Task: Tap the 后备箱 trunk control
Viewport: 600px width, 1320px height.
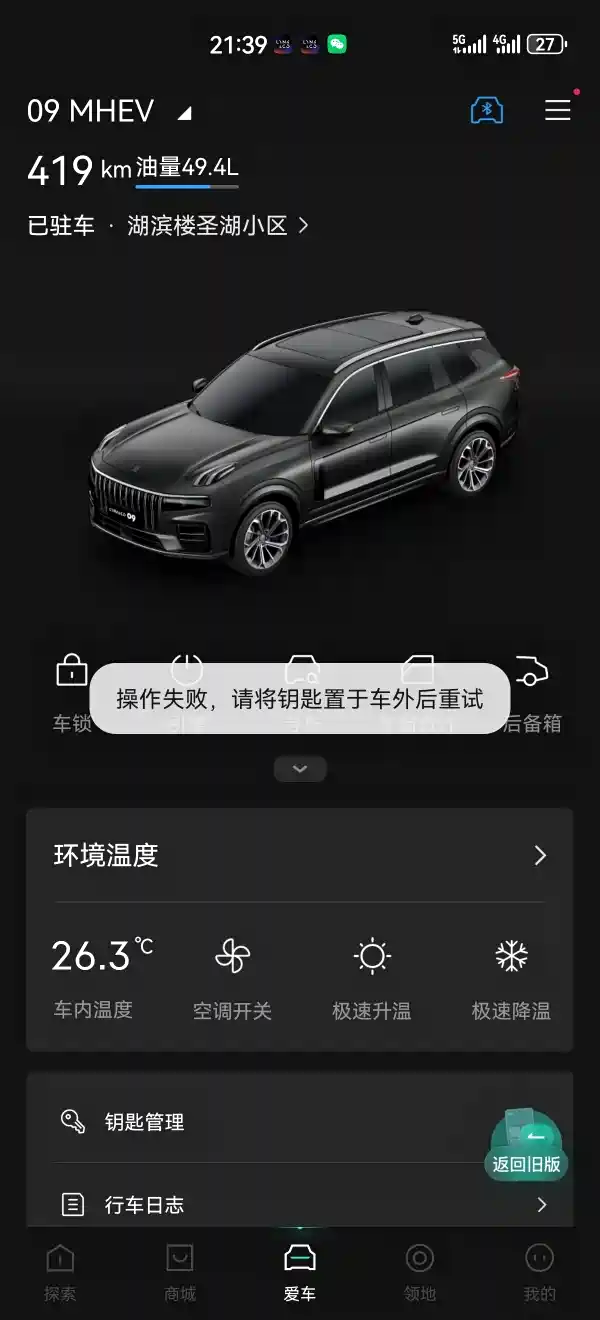Action: pyautogui.click(x=531, y=692)
